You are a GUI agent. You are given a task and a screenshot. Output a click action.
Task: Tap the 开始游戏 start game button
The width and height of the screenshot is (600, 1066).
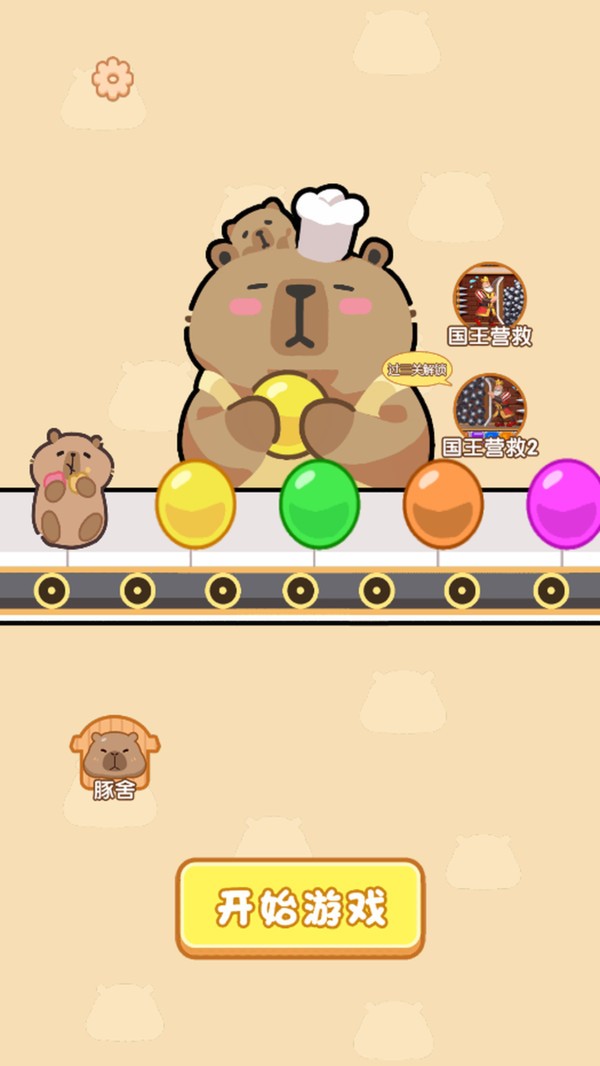click(x=300, y=908)
